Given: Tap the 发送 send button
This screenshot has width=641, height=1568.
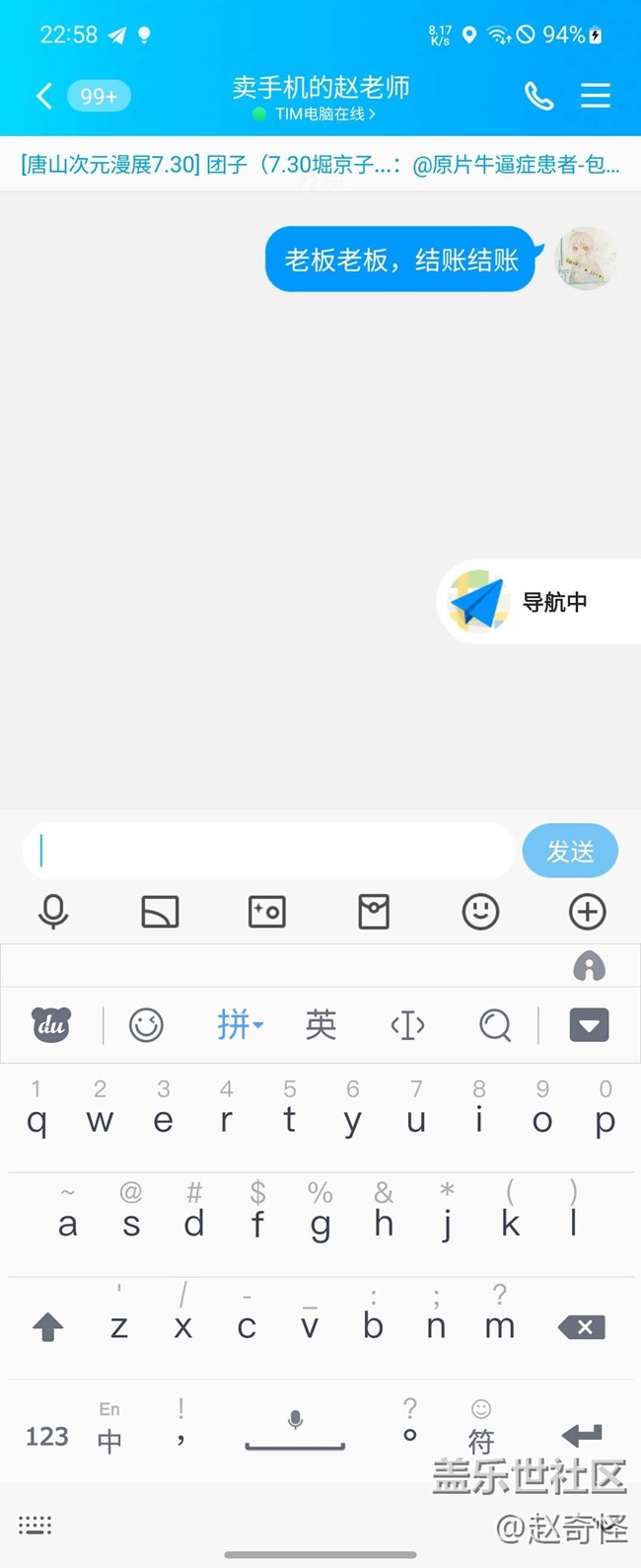Looking at the screenshot, I should click(570, 851).
